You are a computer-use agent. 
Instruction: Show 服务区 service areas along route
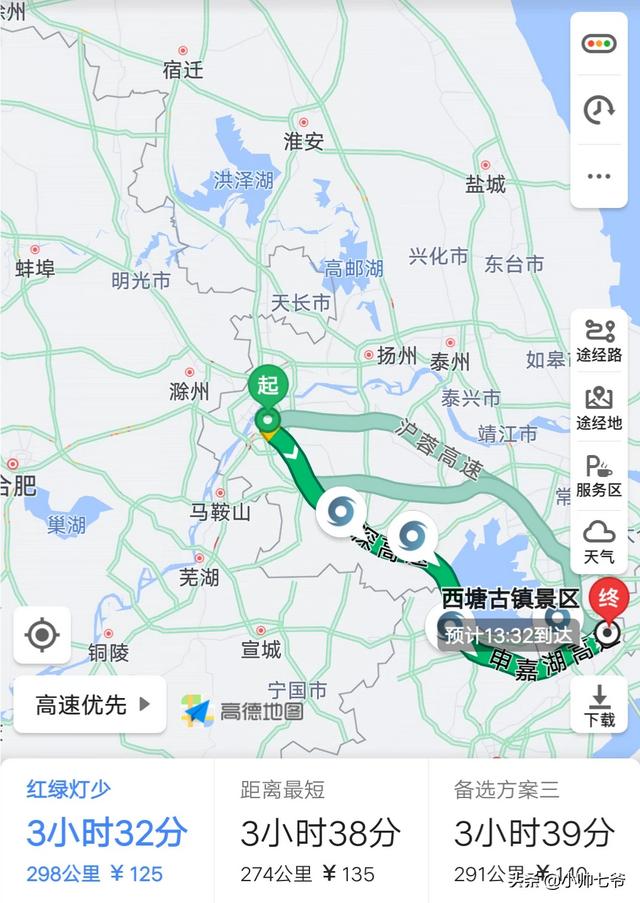coord(599,476)
